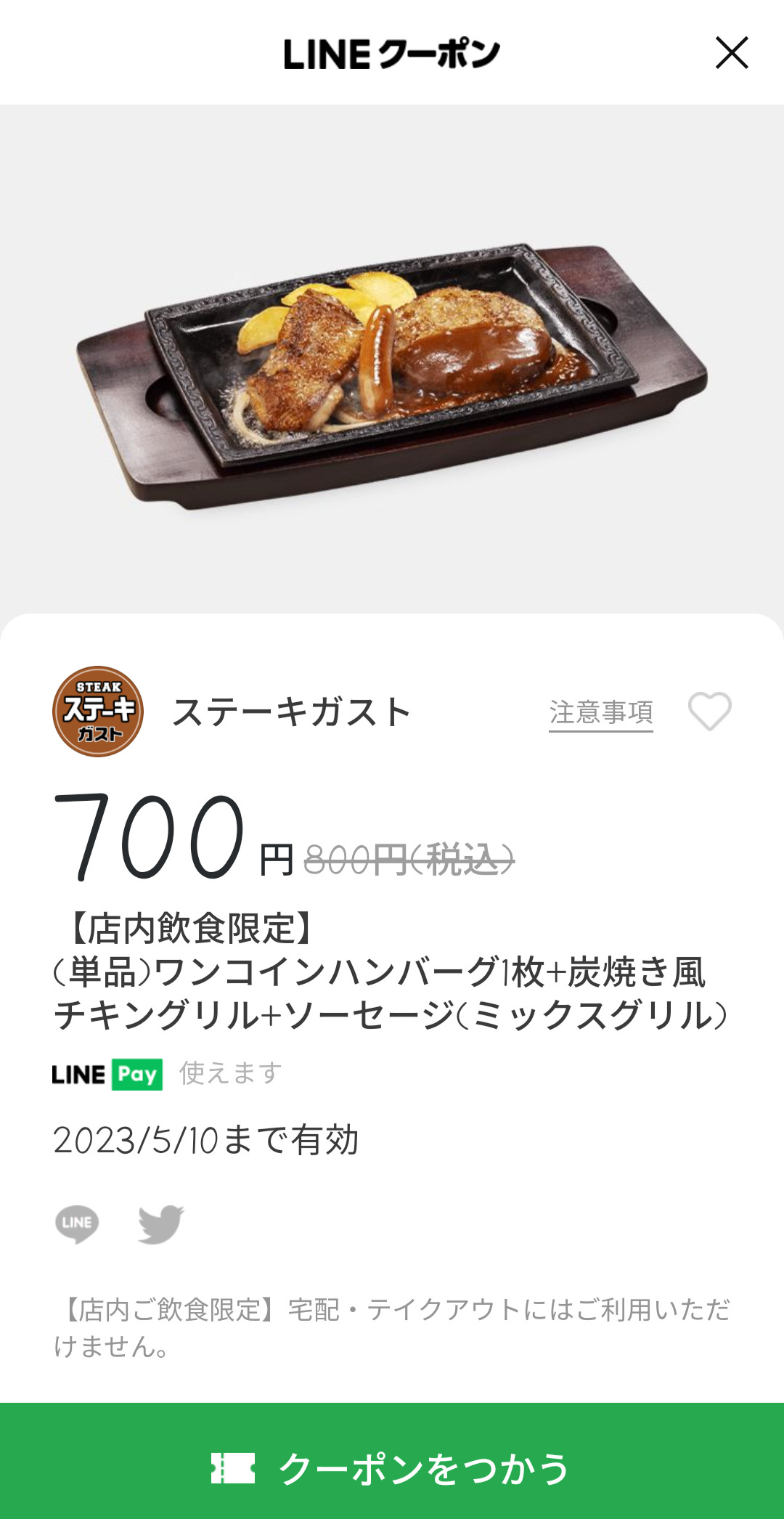This screenshot has height=1519, width=784.
Task: Favorite this coupon with the heart icon
Action: click(x=709, y=712)
